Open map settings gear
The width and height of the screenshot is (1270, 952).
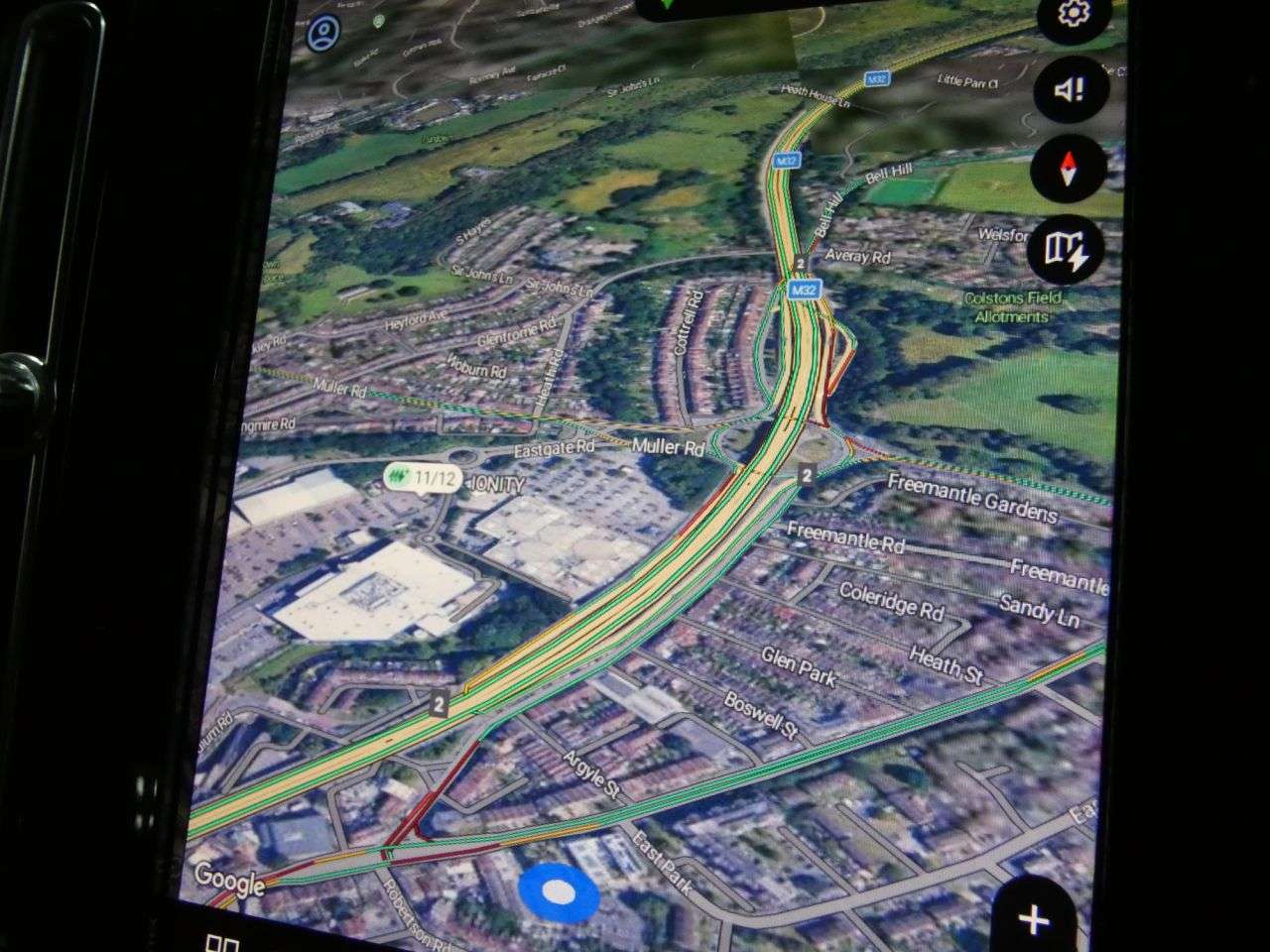[x=1072, y=16]
